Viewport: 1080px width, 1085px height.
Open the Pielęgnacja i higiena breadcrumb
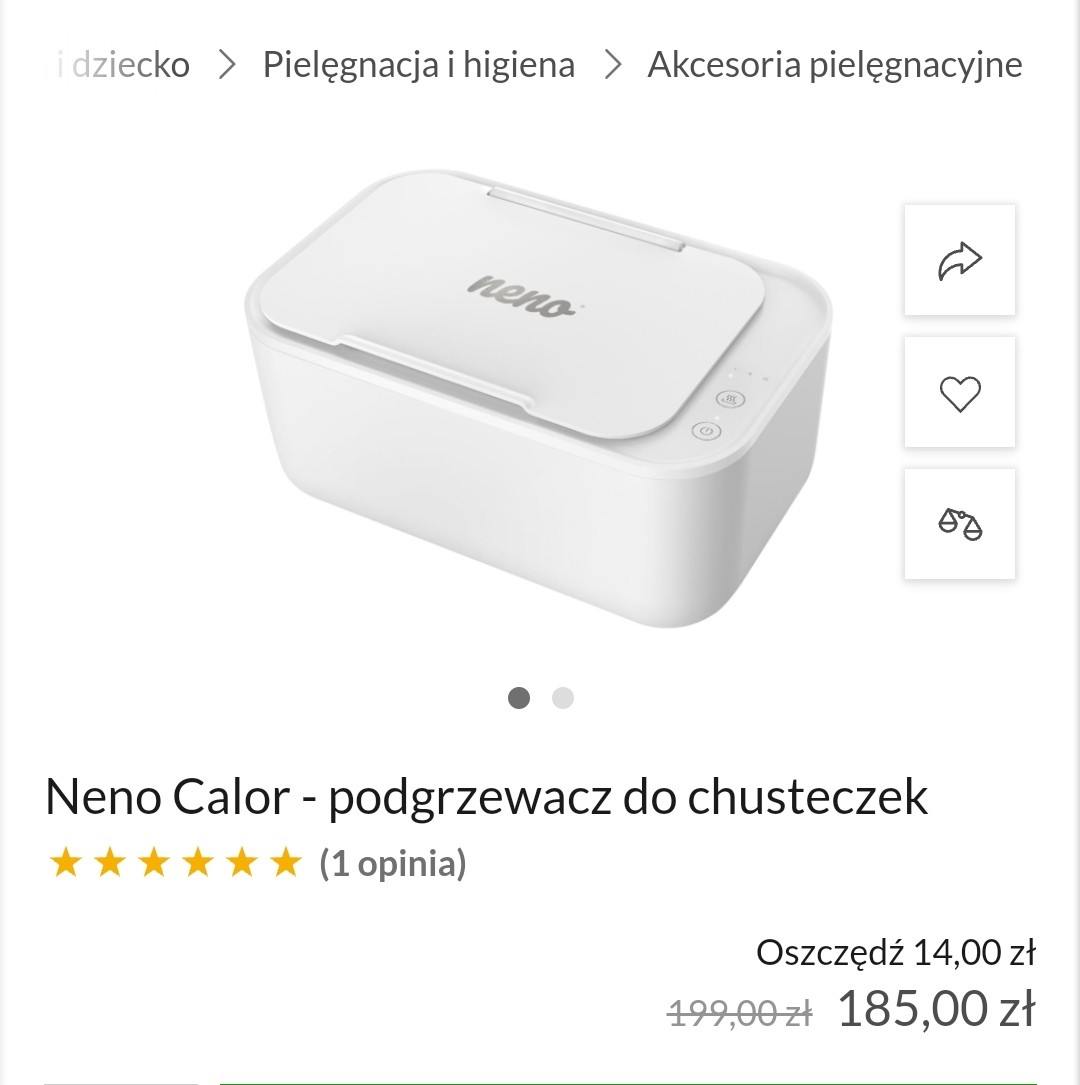tap(418, 65)
